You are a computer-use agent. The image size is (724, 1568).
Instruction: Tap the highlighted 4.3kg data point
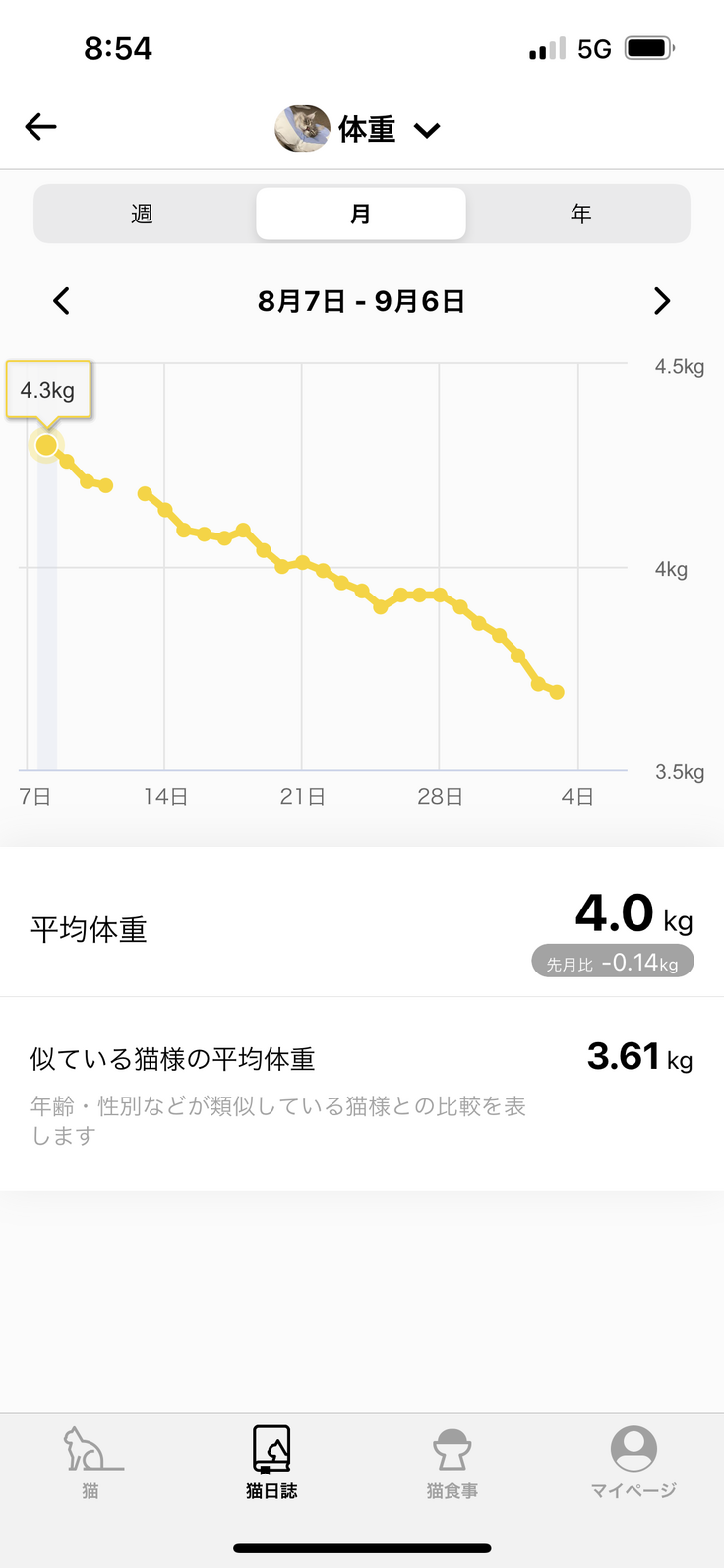pyautogui.click(x=46, y=446)
